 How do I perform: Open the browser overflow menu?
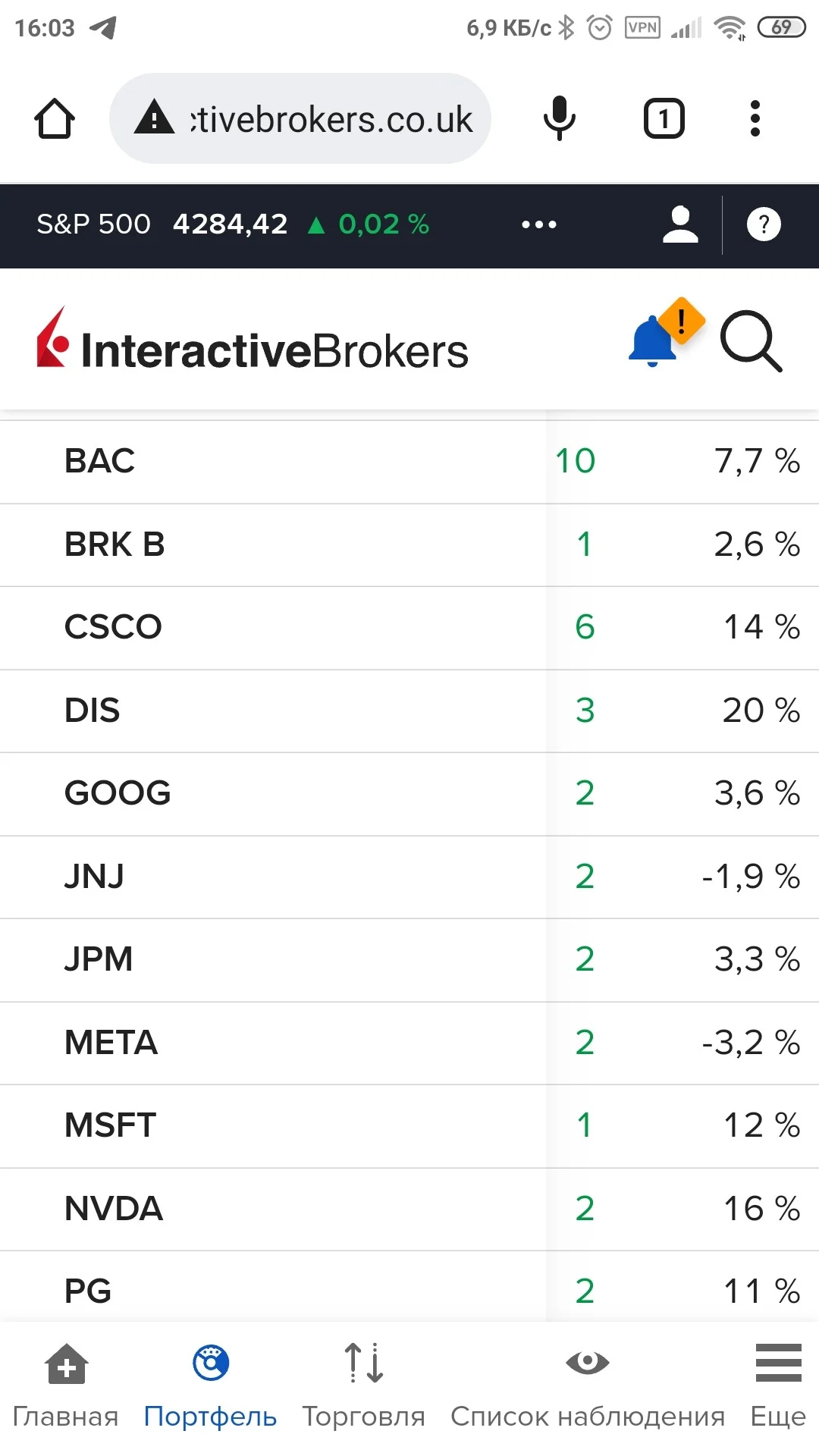click(755, 118)
